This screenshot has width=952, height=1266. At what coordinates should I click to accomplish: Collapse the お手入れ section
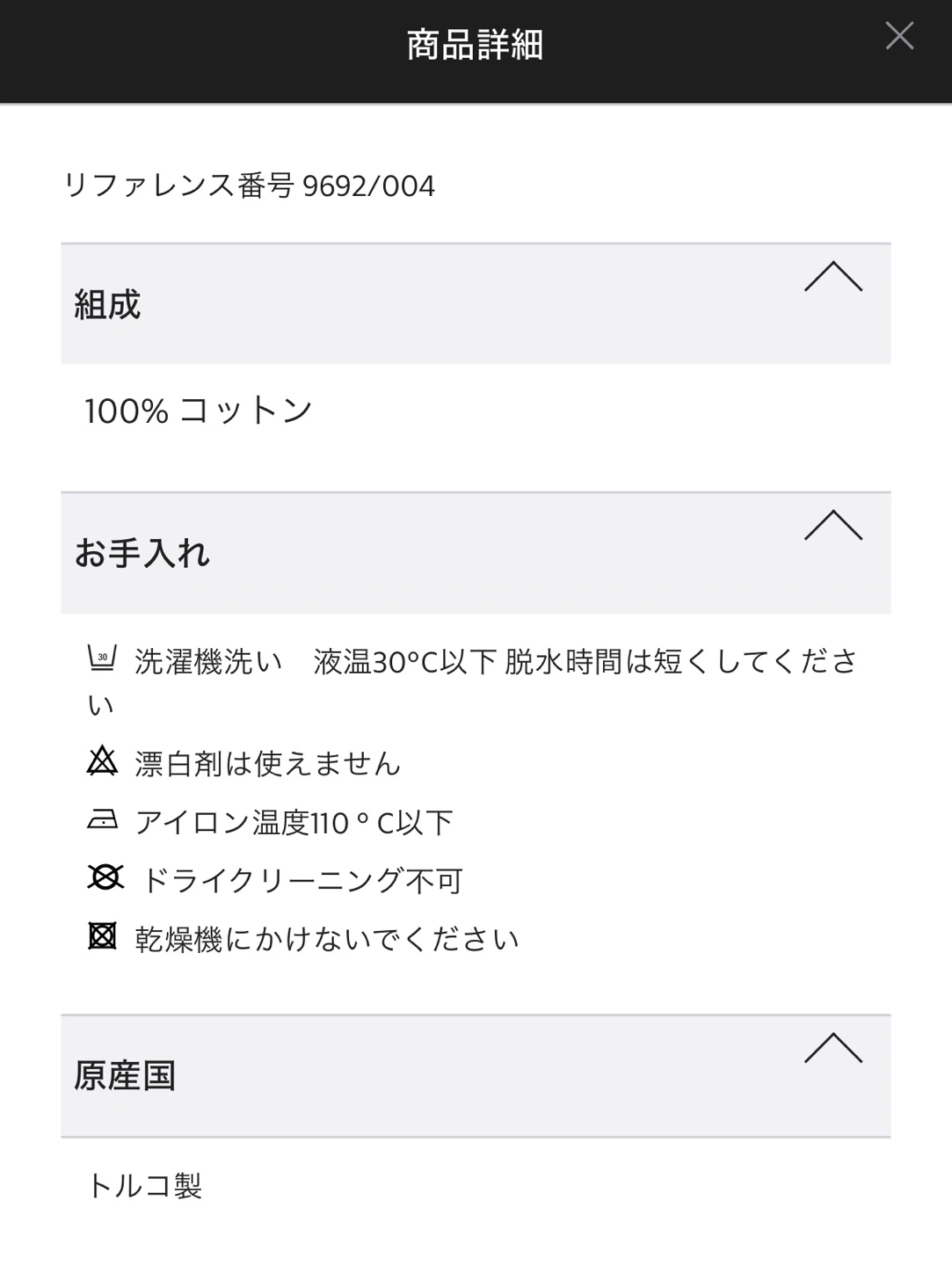832,527
